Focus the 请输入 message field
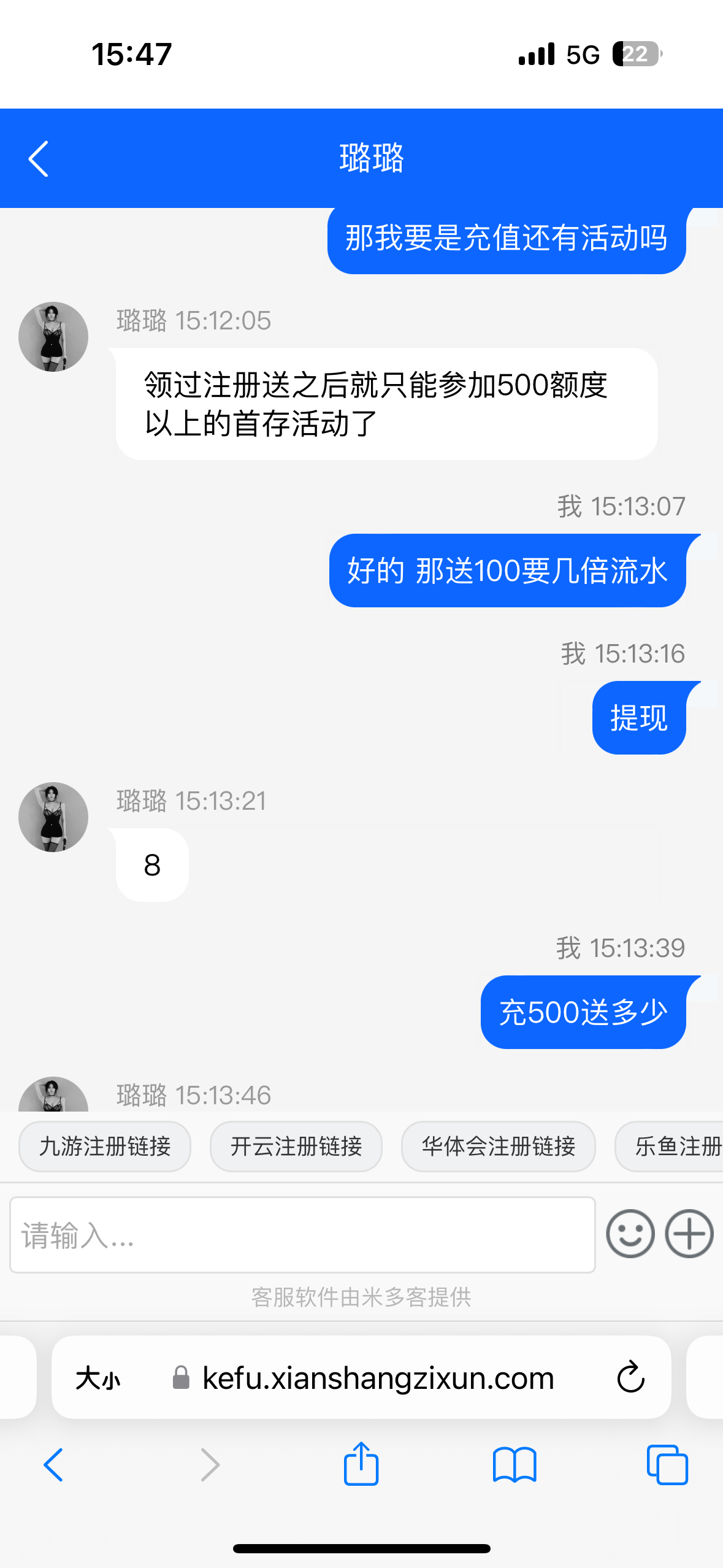The height and width of the screenshot is (1568, 723). click(x=302, y=1234)
